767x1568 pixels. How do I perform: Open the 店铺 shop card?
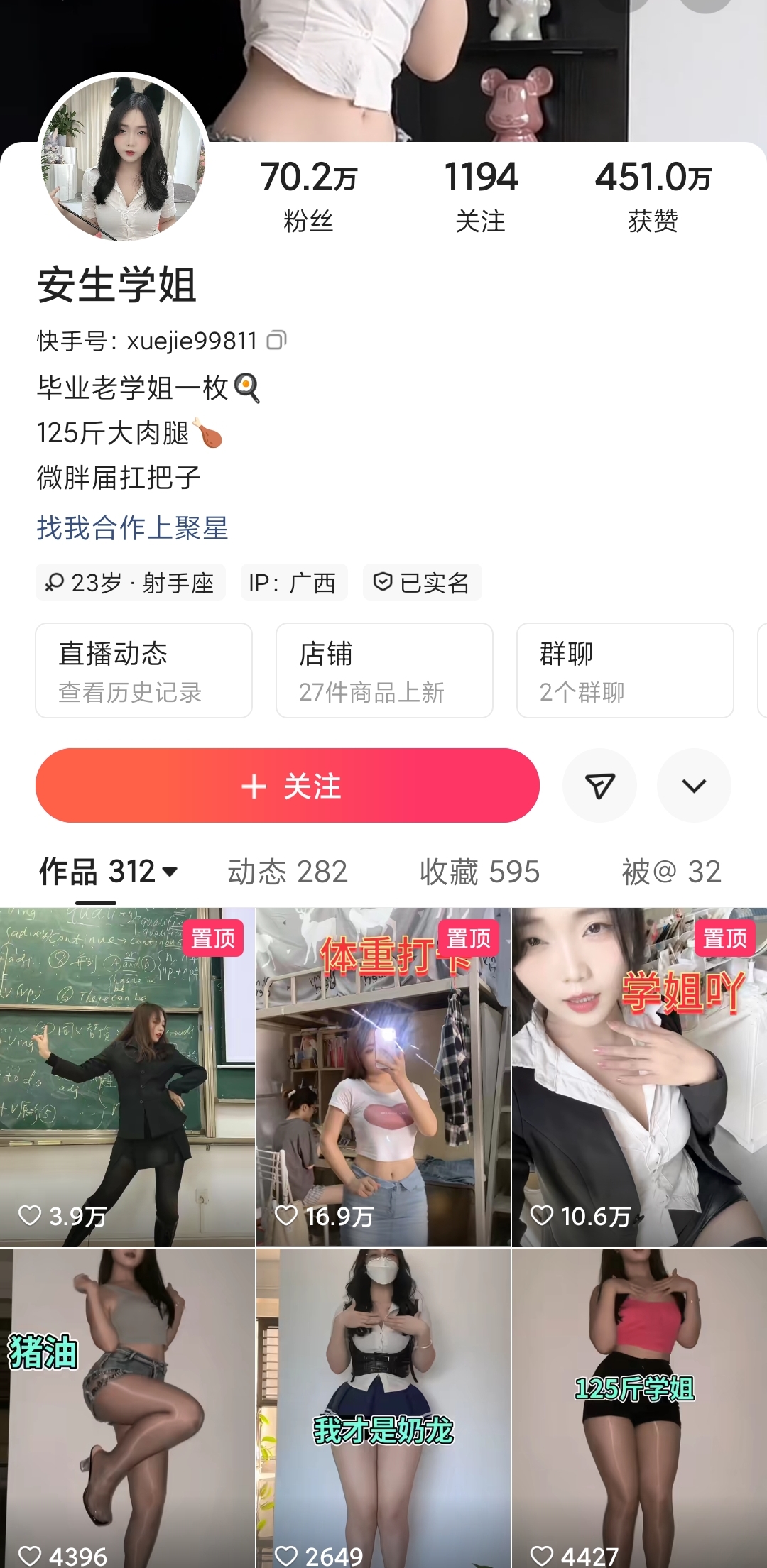pos(384,671)
